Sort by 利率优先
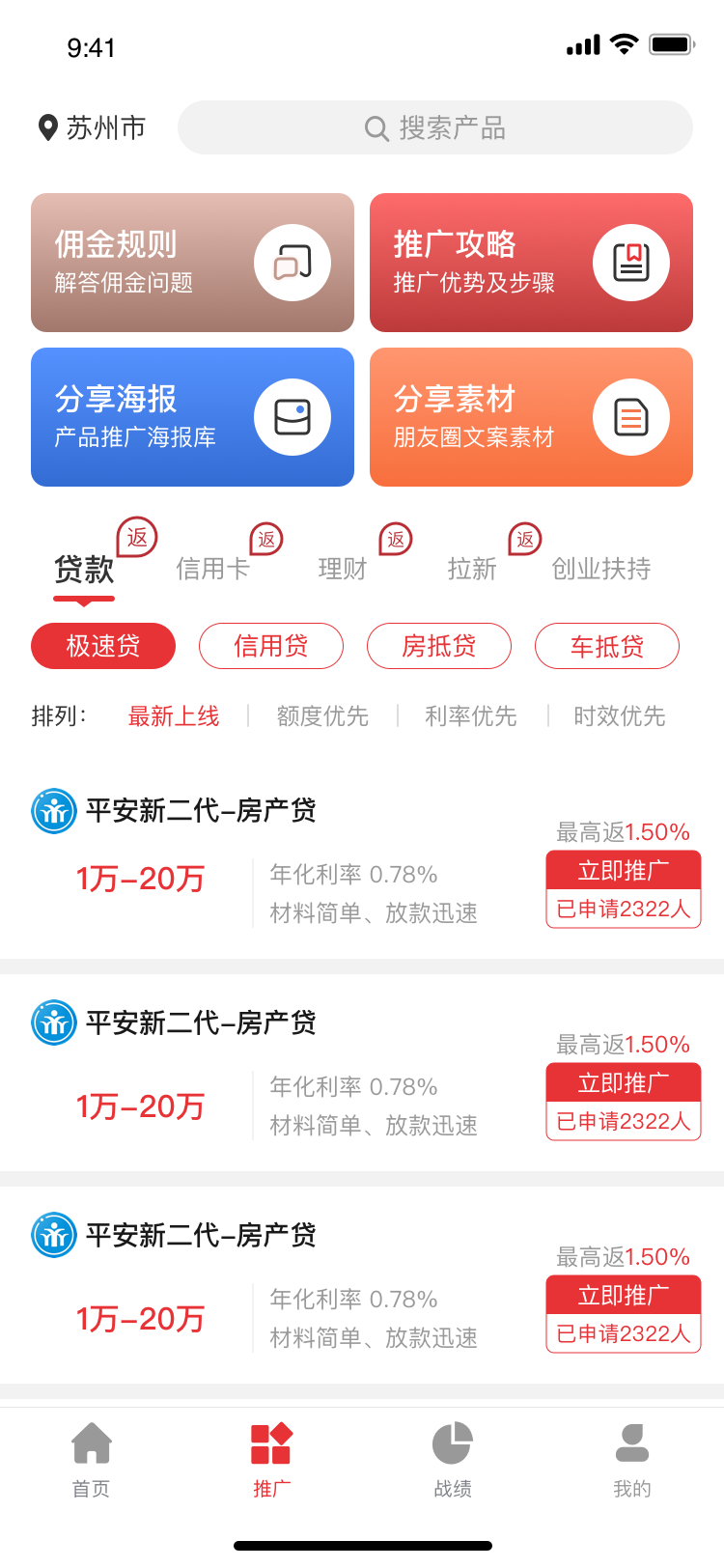 pos(471,716)
